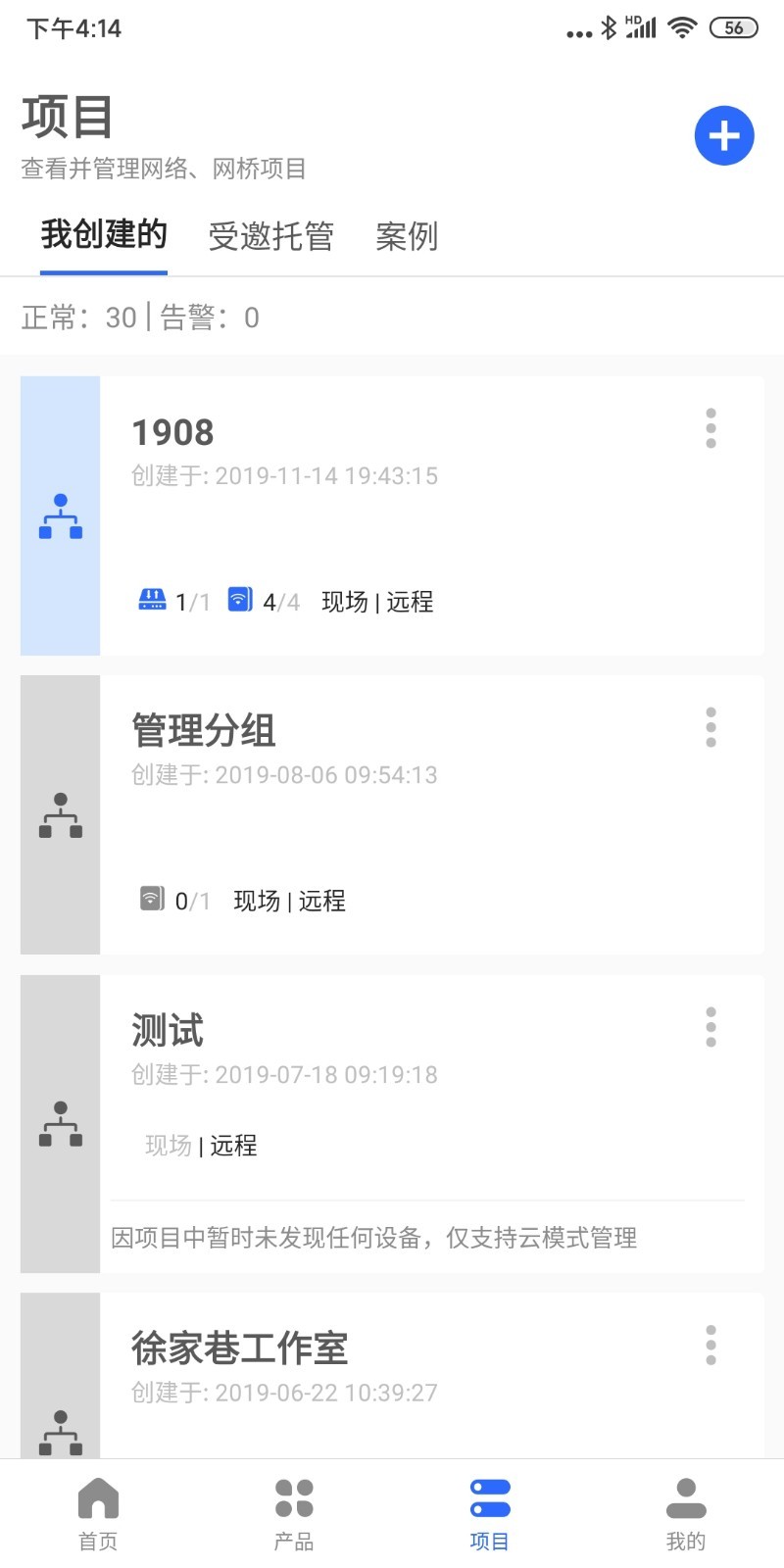This screenshot has width=784, height=1568.
Task: Open the 案例 tab
Action: (x=407, y=235)
